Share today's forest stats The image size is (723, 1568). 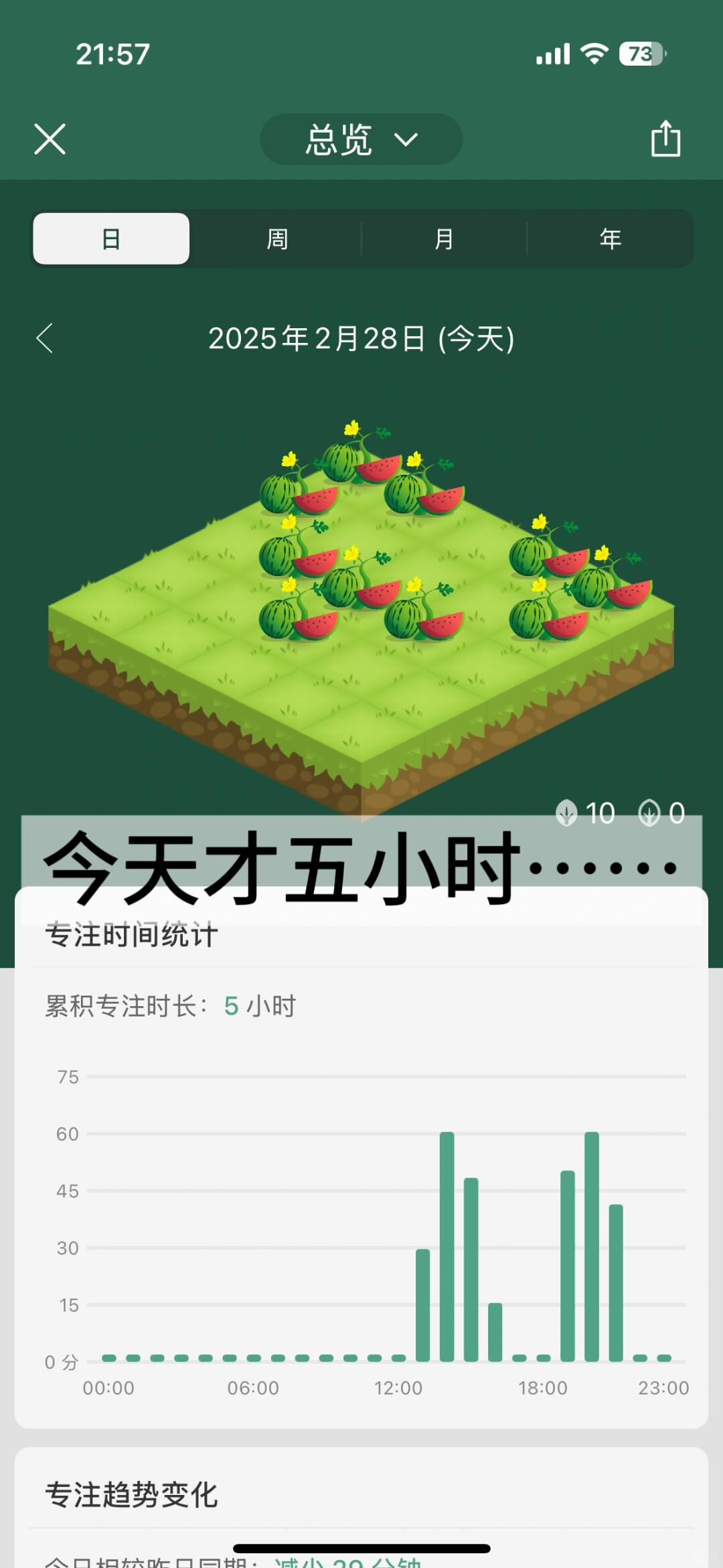[665, 139]
